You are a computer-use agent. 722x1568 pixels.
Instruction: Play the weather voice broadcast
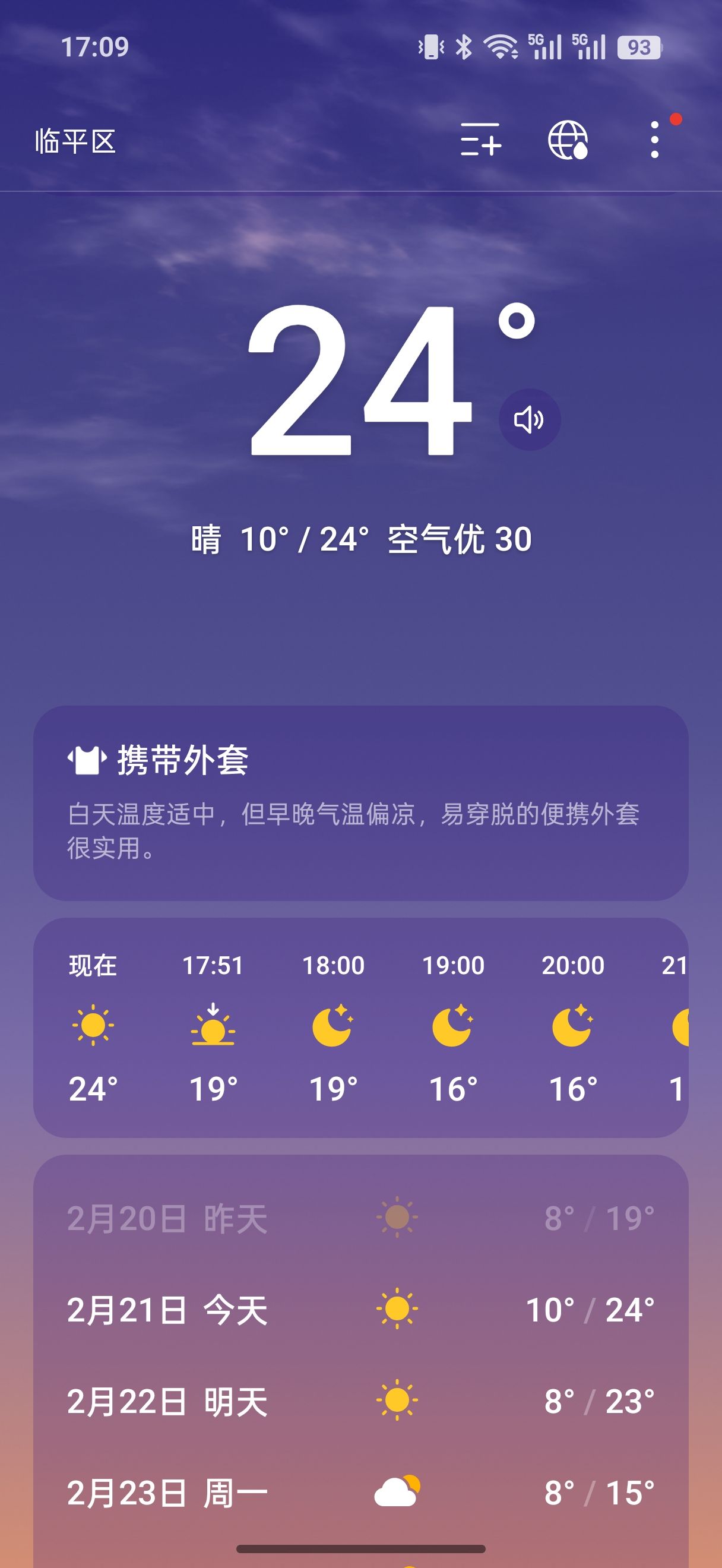[x=529, y=419]
